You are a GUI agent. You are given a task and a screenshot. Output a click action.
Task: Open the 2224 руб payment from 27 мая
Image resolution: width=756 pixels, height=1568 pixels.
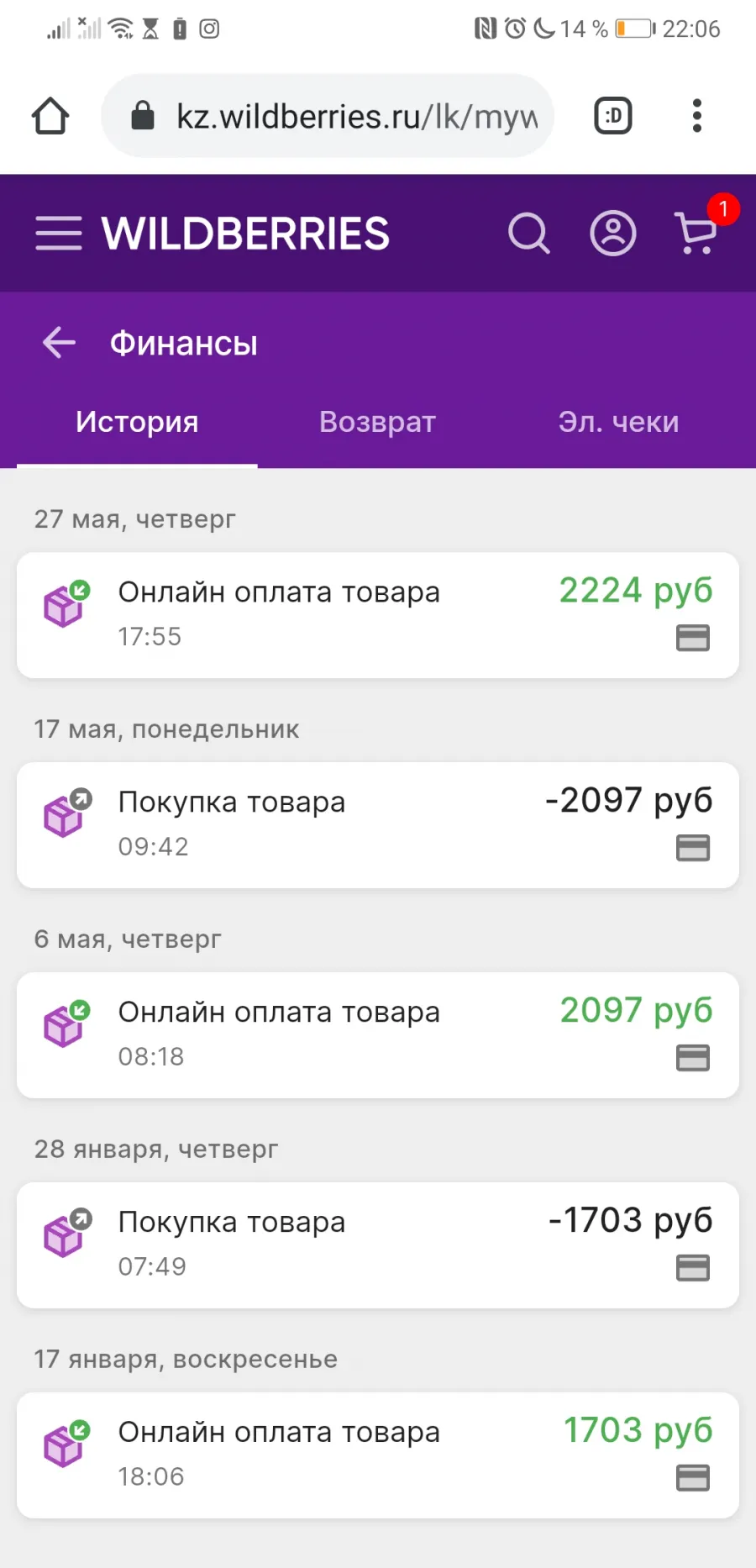tap(378, 615)
